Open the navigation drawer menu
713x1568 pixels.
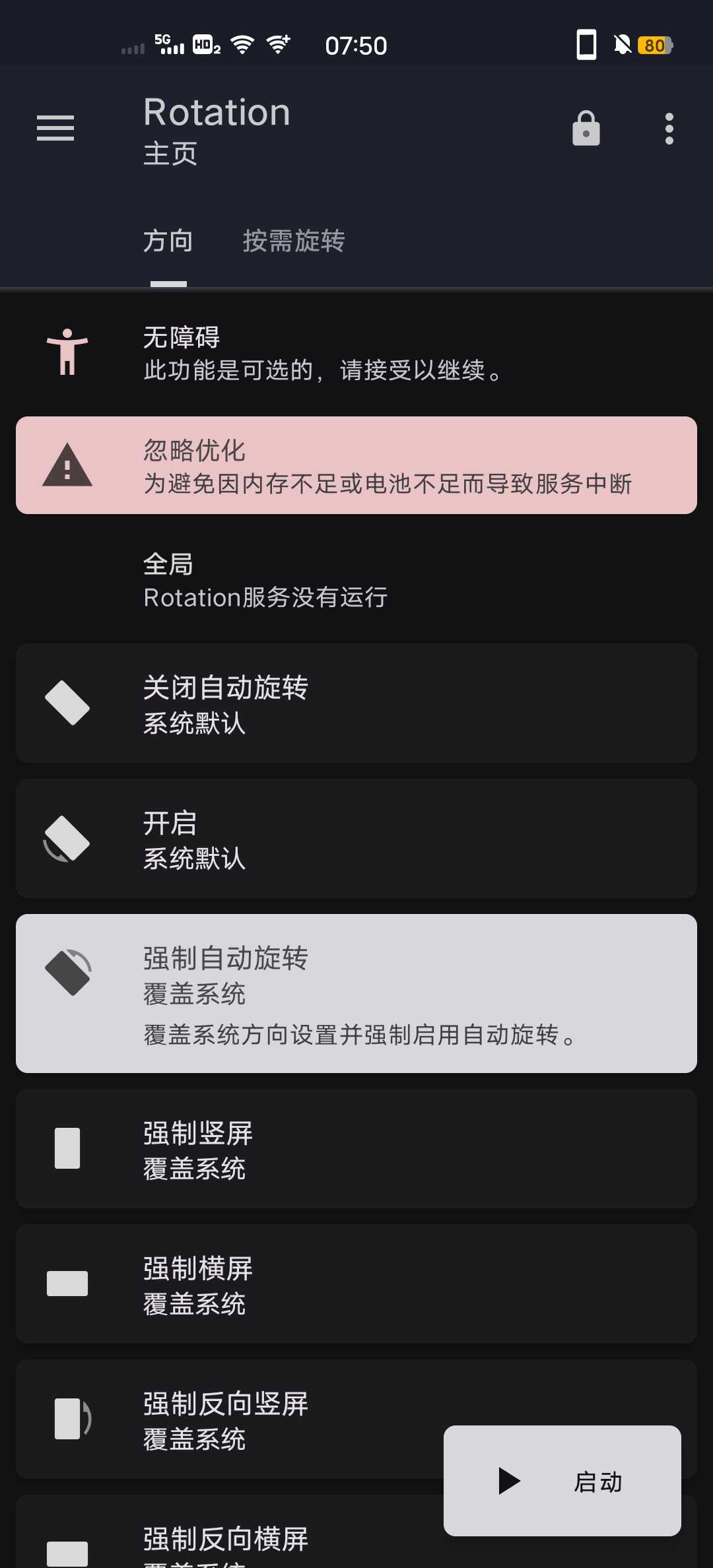55,128
